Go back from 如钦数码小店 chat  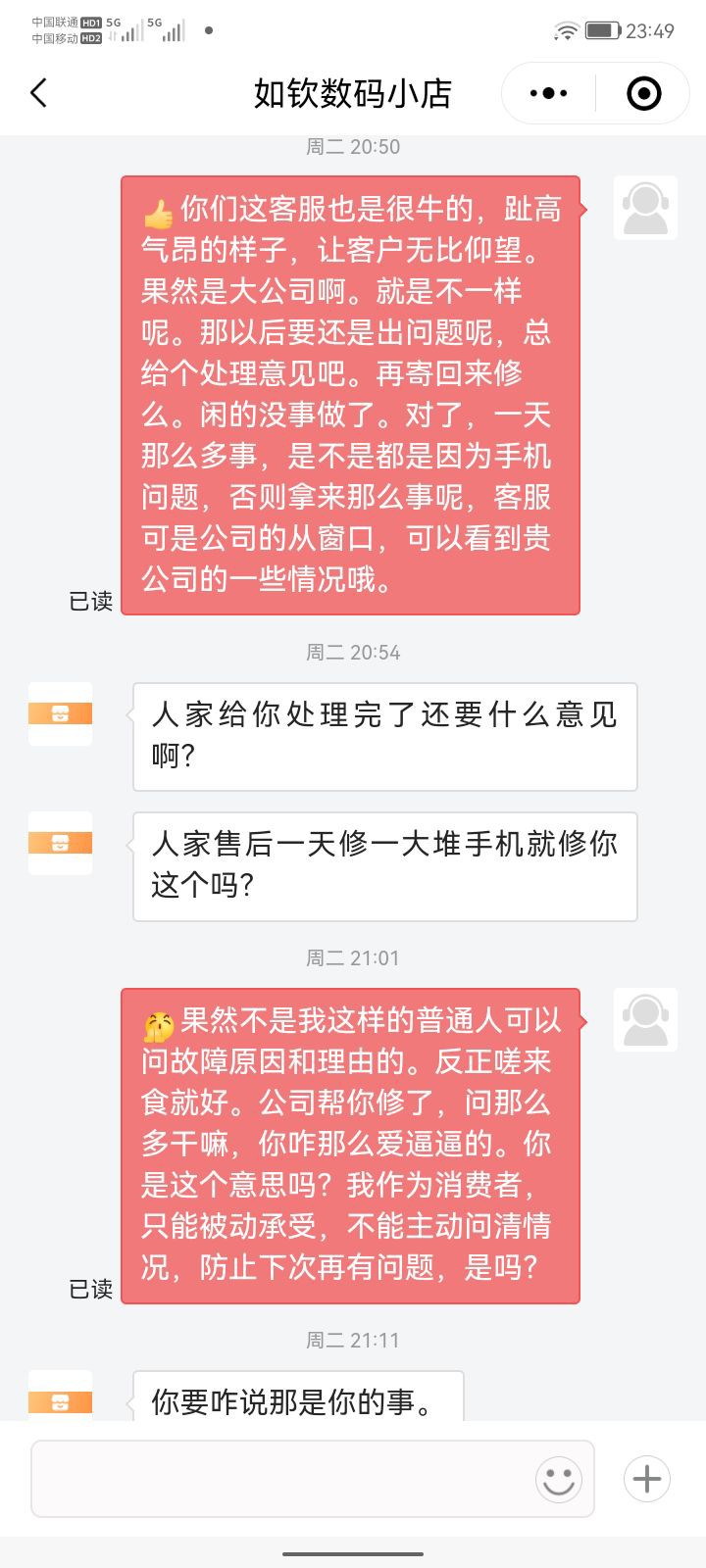pos(38,93)
